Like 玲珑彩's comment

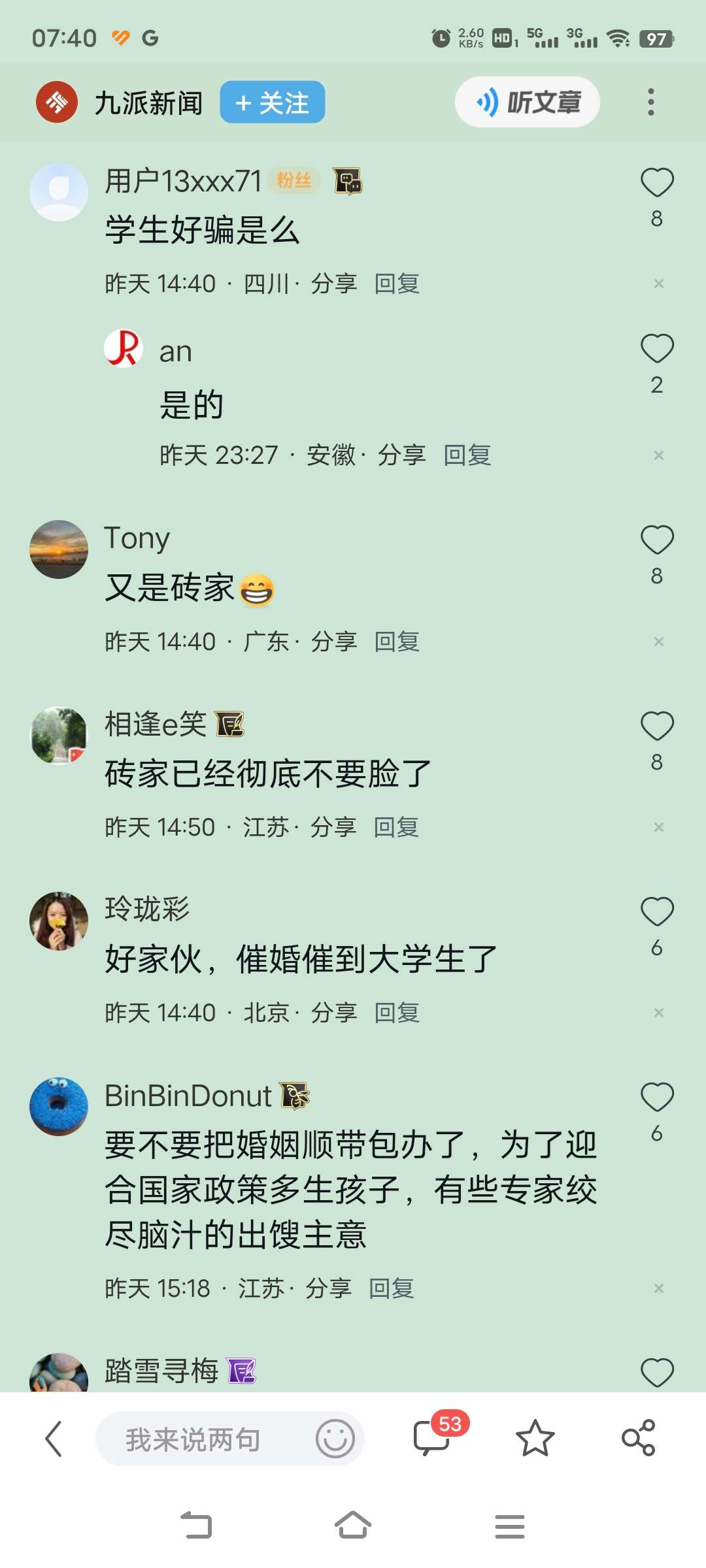[x=656, y=912]
